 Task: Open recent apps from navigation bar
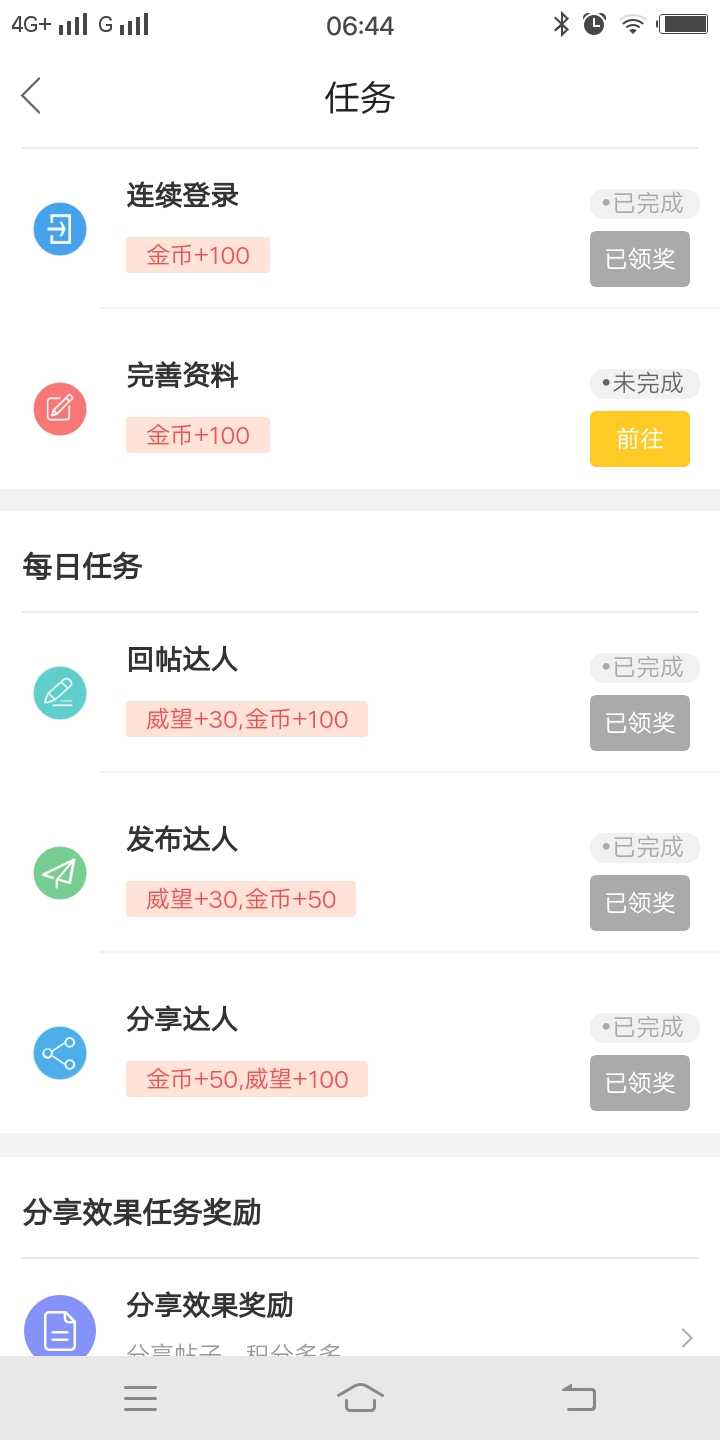141,1398
